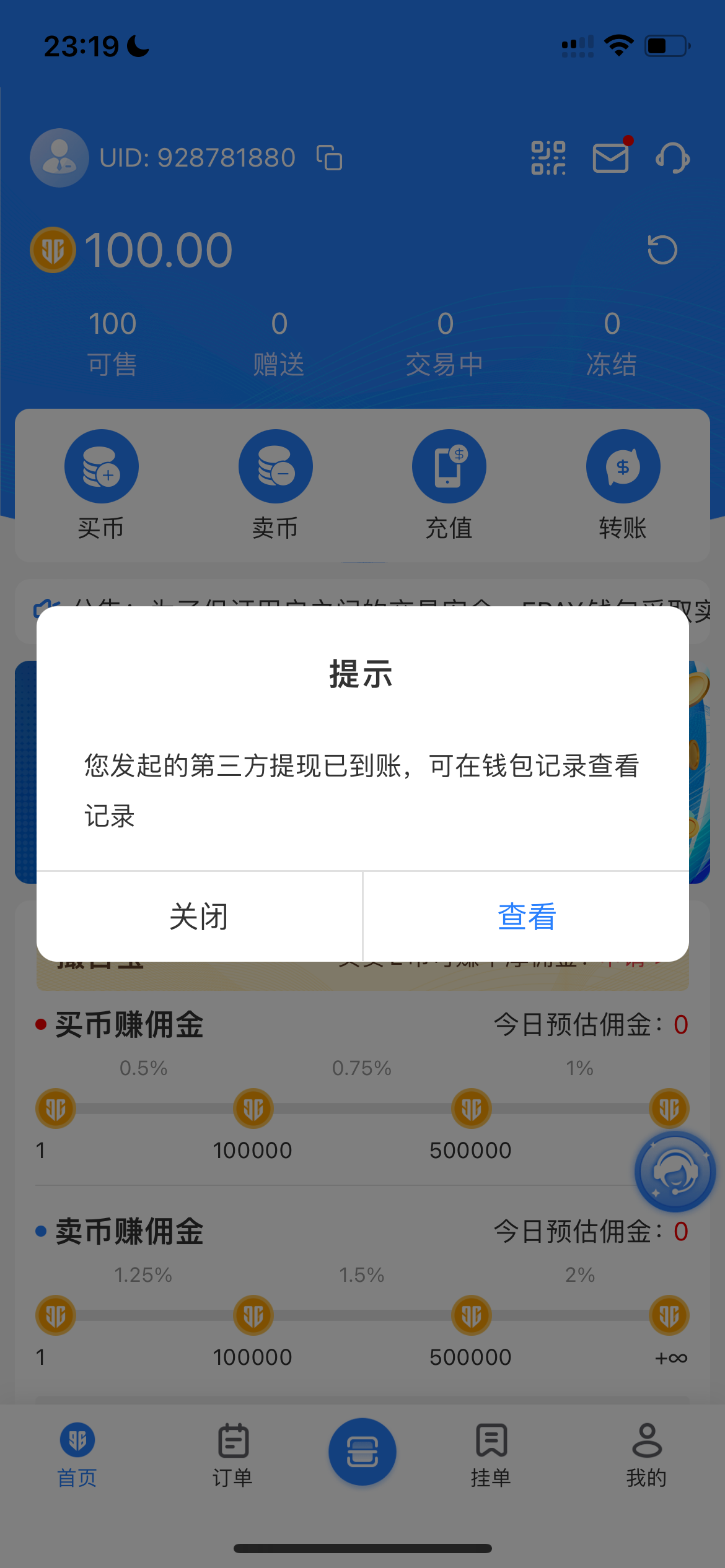Screen dimensions: 725x1568
Task: Open 卖币 to sell coins
Action: pos(275,484)
